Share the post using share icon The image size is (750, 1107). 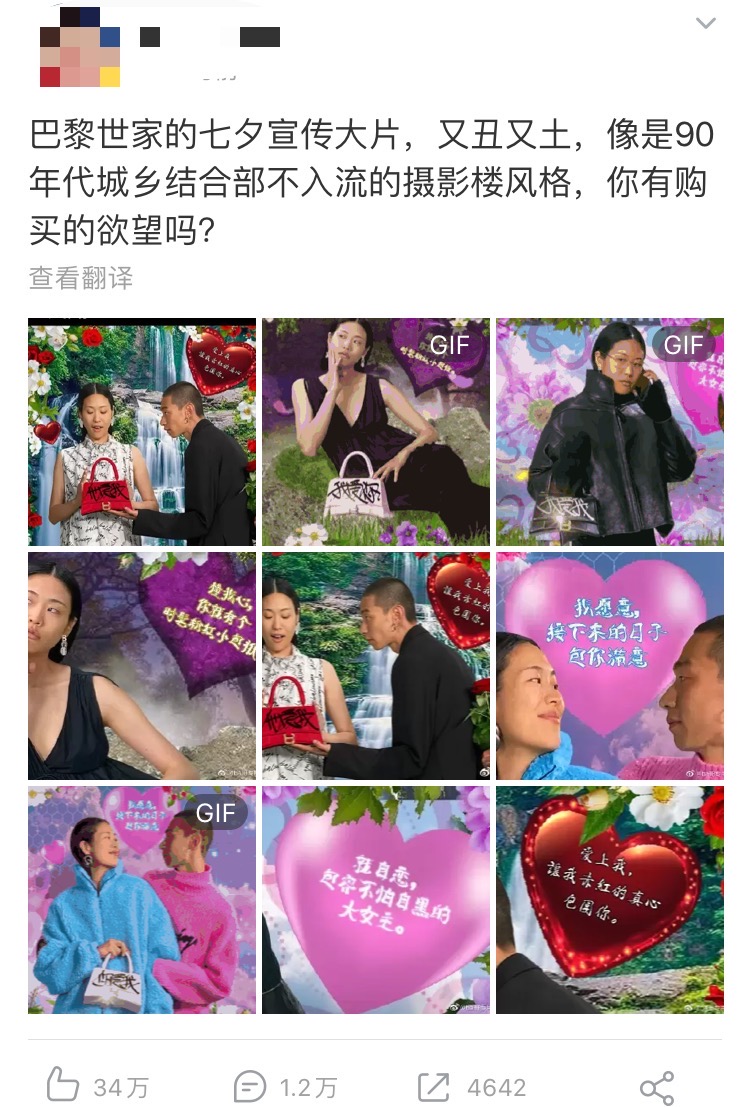coord(657,1087)
